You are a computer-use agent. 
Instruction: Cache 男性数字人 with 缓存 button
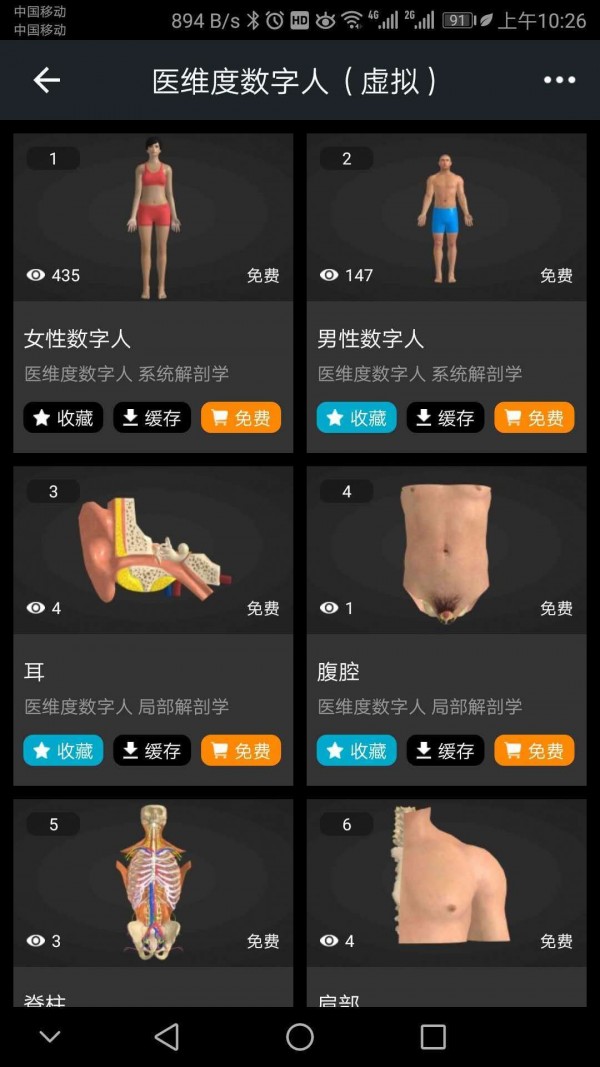pyautogui.click(x=446, y=418)
